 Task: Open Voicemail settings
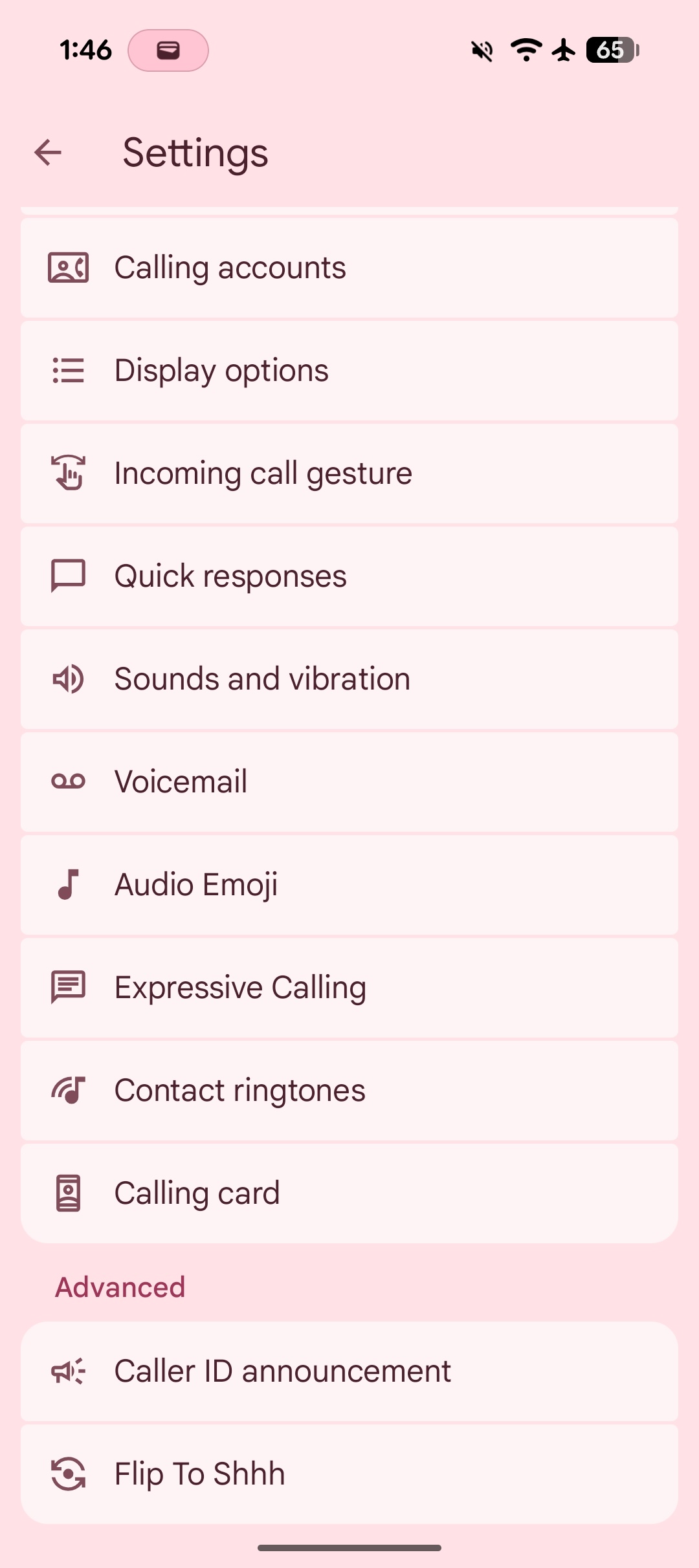point(349,781)
